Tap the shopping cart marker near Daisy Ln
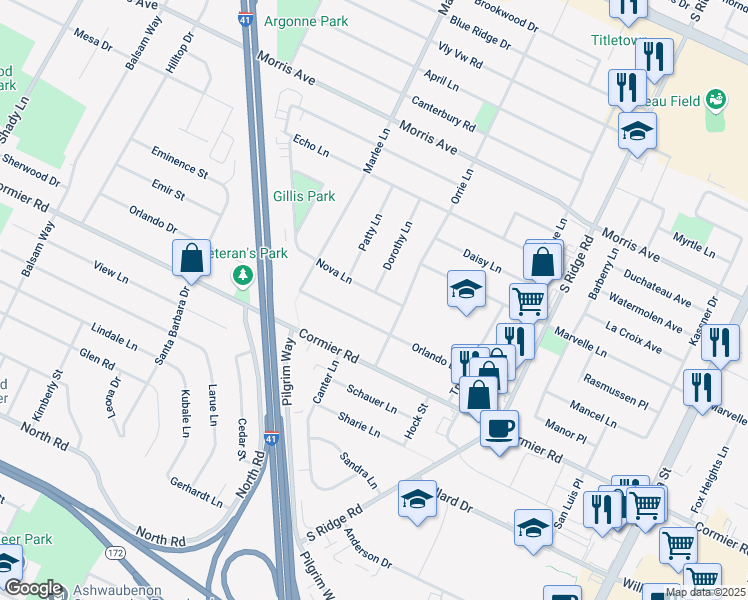Viewport: 748px width, 600px height. [x=528, y=300]
